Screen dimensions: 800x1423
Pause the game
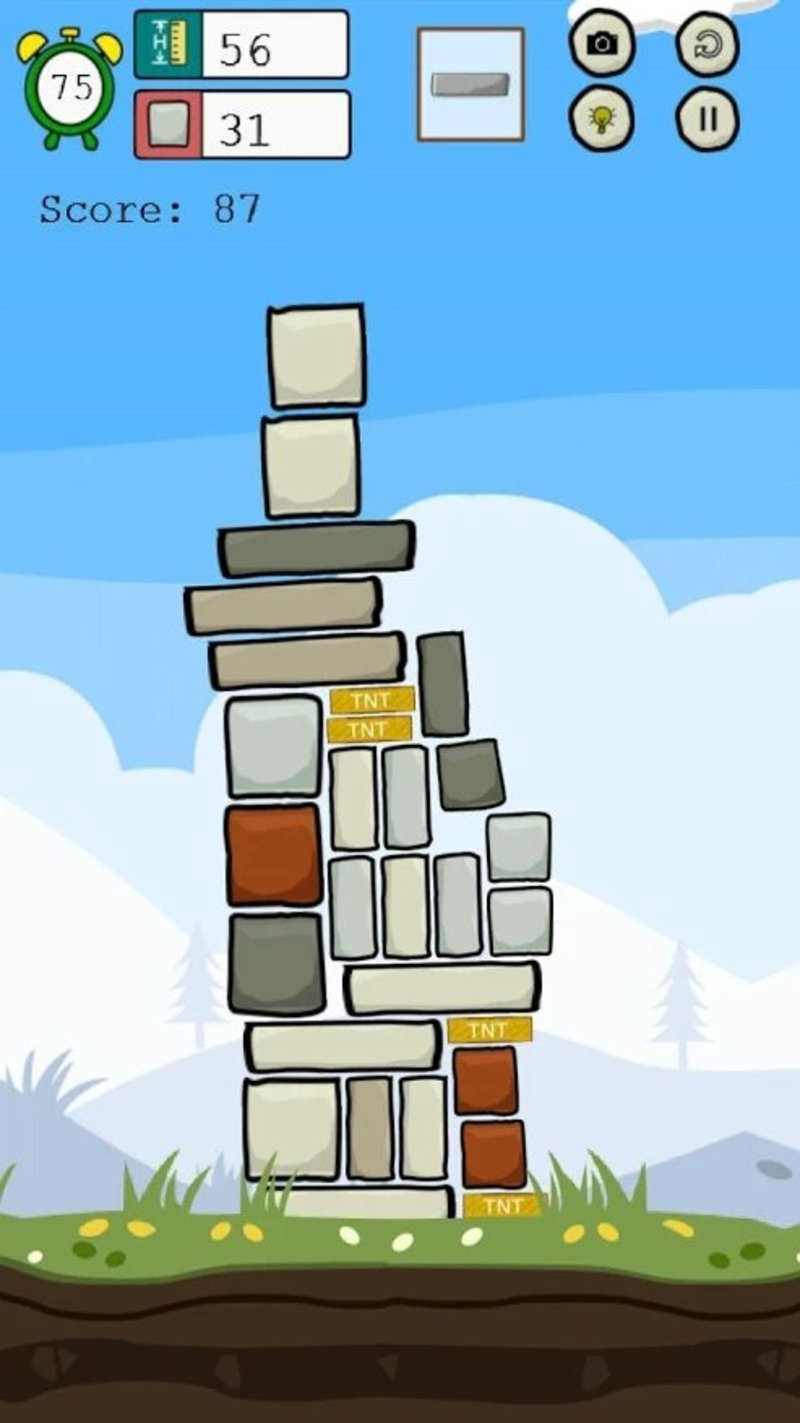pos(708,118)
